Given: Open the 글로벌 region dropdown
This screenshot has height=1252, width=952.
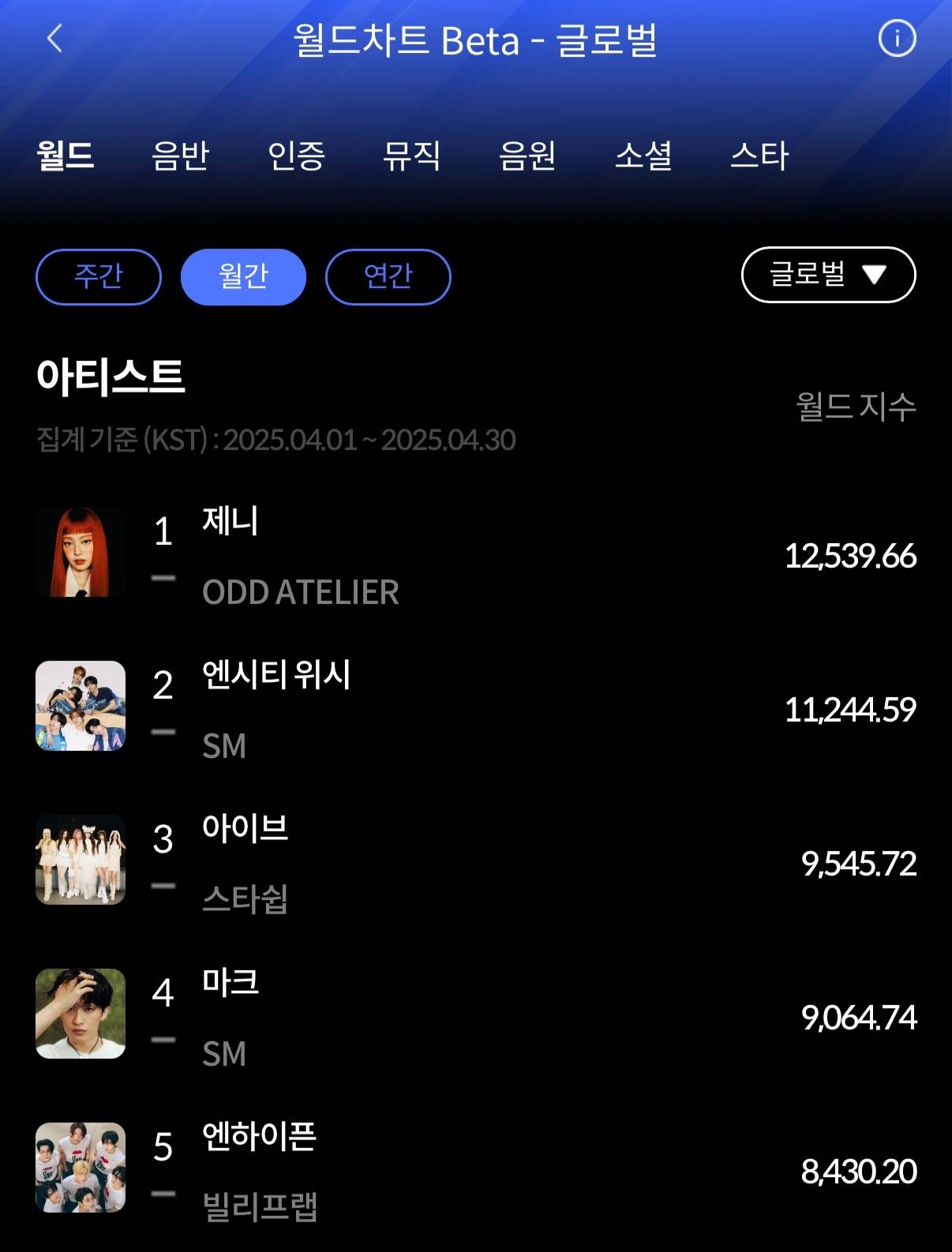Looking at the screenshot, I should pos(827,274).
